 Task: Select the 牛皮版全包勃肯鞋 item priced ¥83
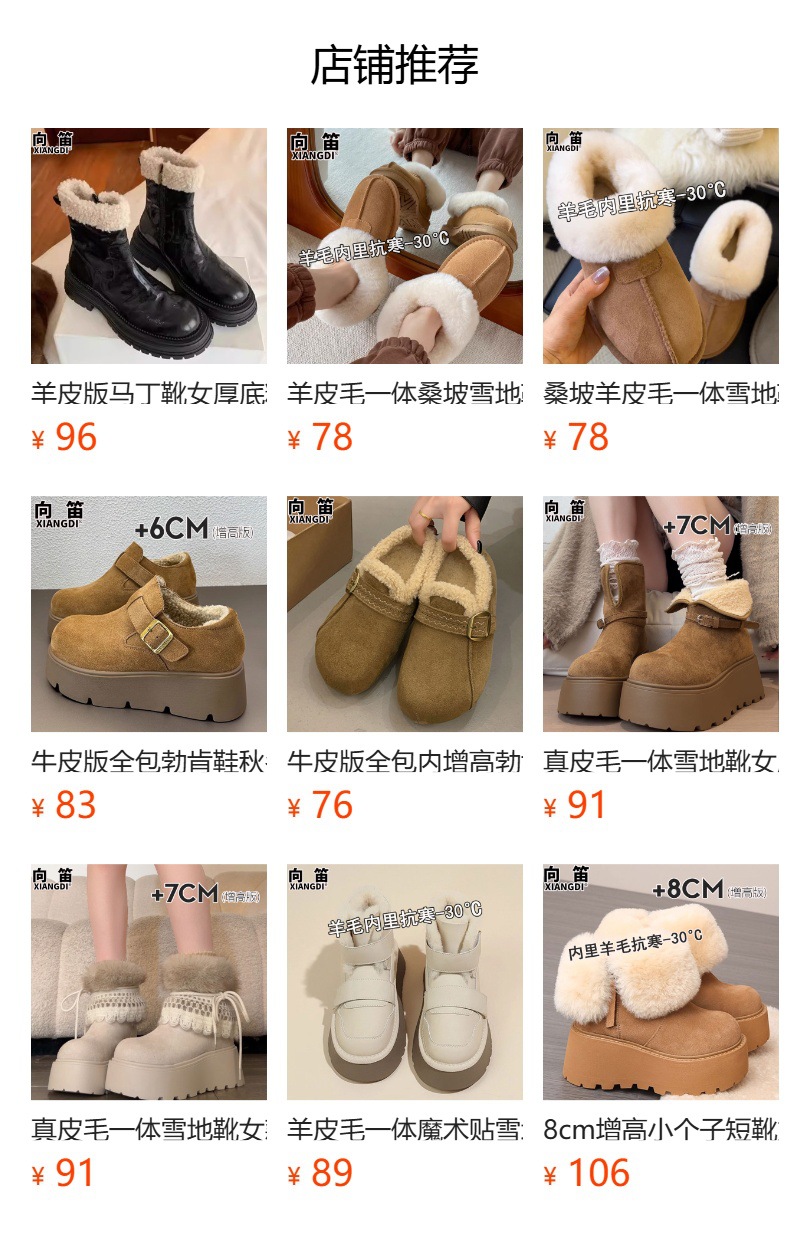tap(149, 614)
